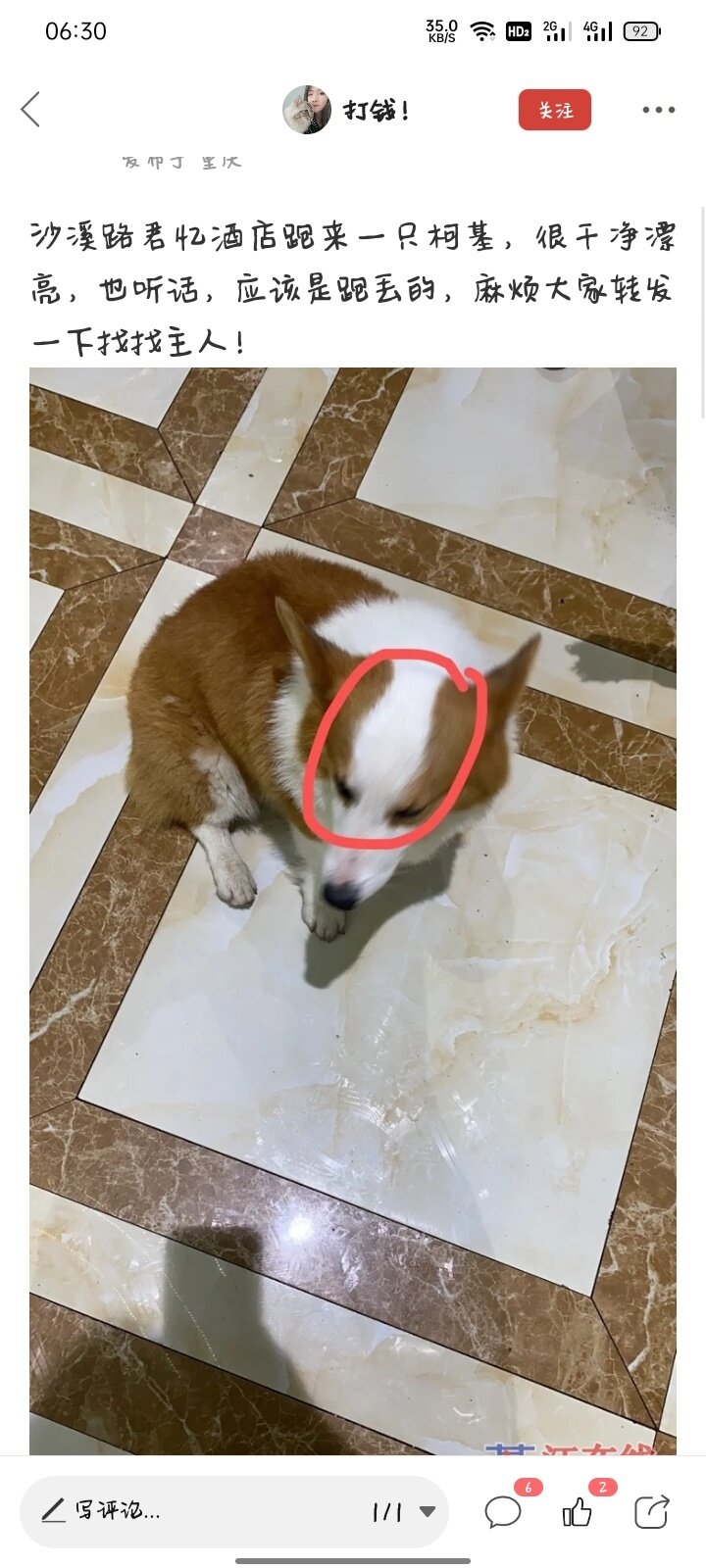Open the three-dot overflow menu

click(658, 110)
